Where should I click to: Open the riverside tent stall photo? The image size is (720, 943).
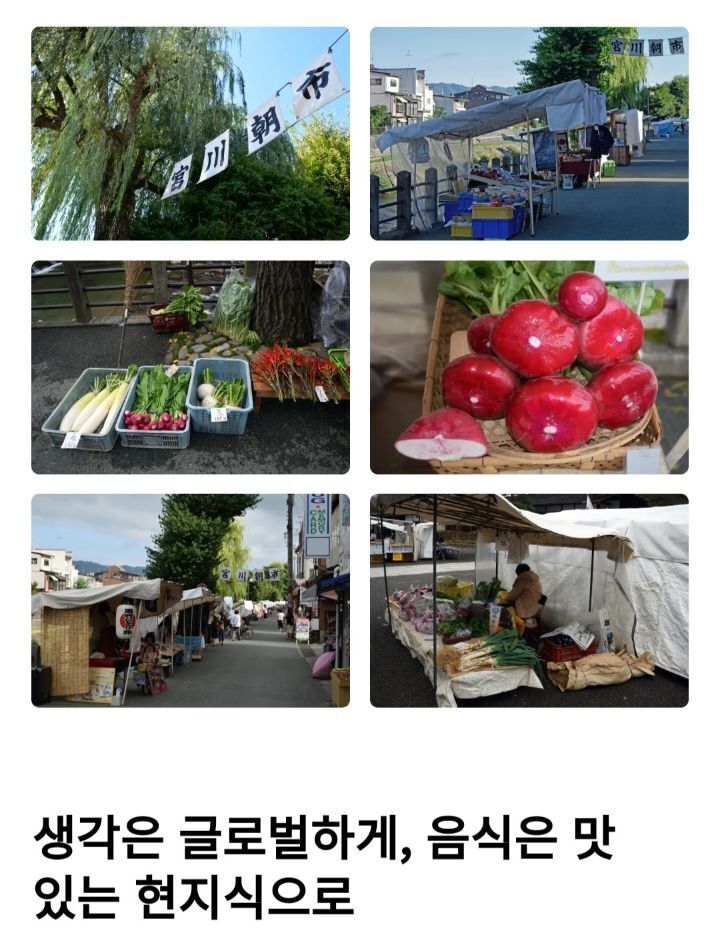click(x=529, y=133)
